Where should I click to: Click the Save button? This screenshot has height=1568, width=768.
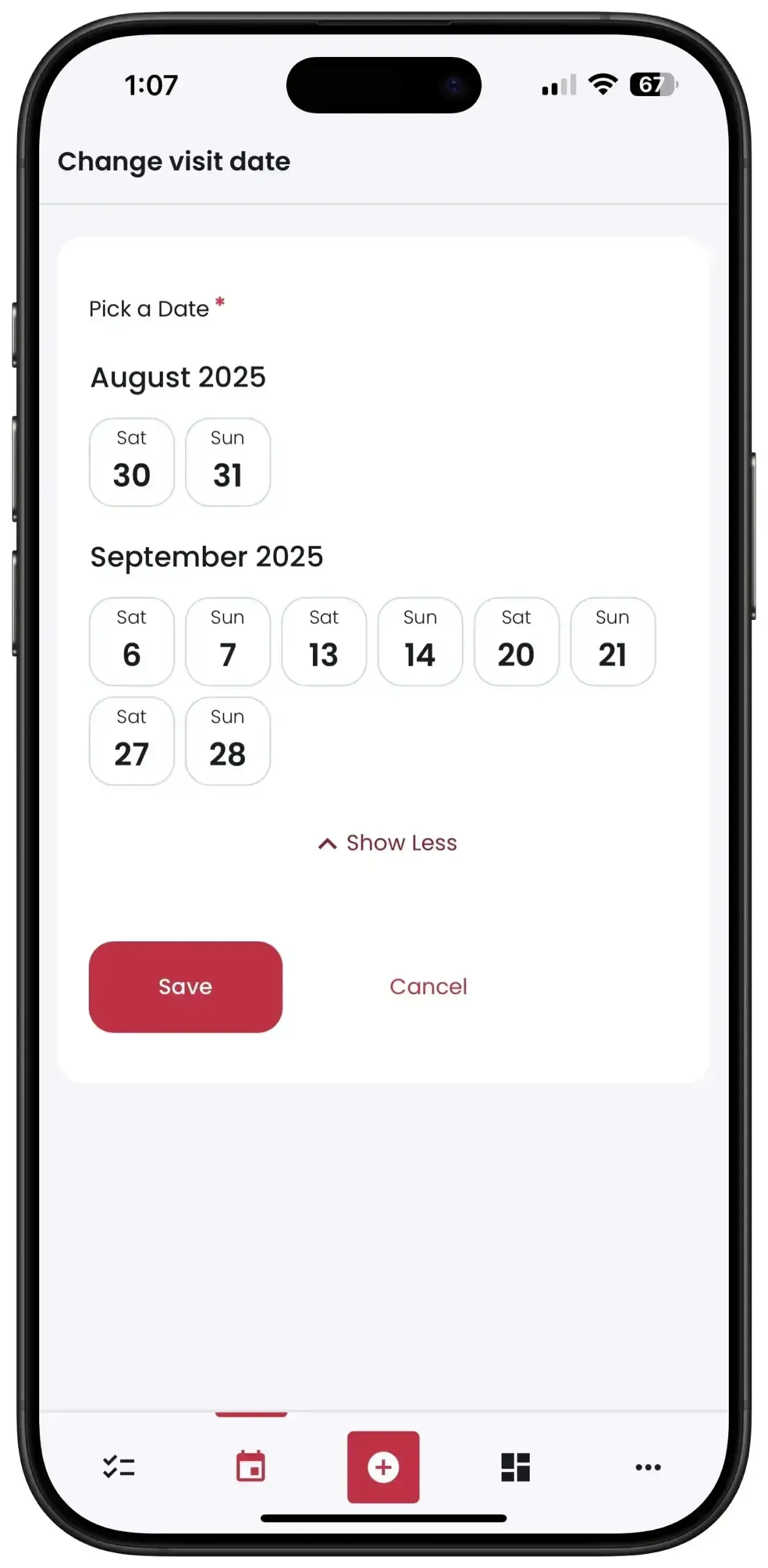click(x=185, y=986)
